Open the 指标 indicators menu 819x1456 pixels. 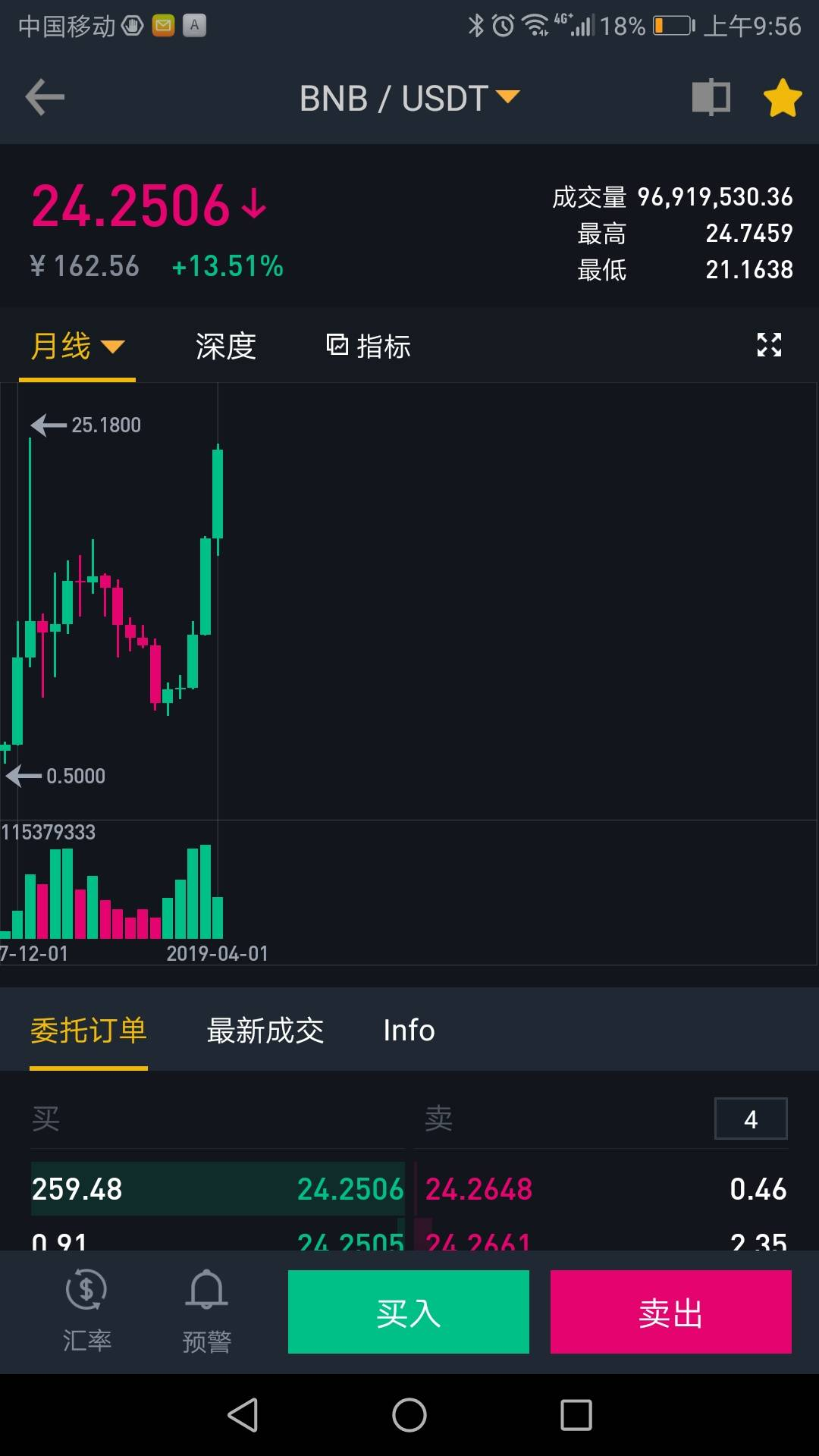pos(369,347)
